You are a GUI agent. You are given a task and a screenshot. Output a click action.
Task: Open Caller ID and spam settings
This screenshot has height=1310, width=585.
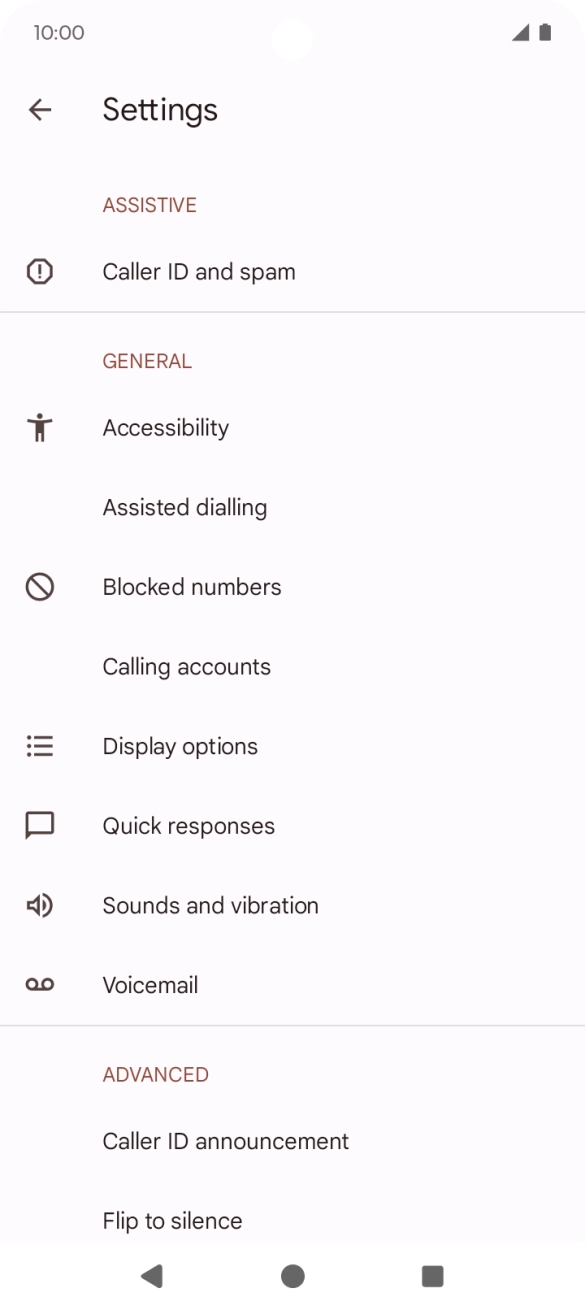pos(292,272)
